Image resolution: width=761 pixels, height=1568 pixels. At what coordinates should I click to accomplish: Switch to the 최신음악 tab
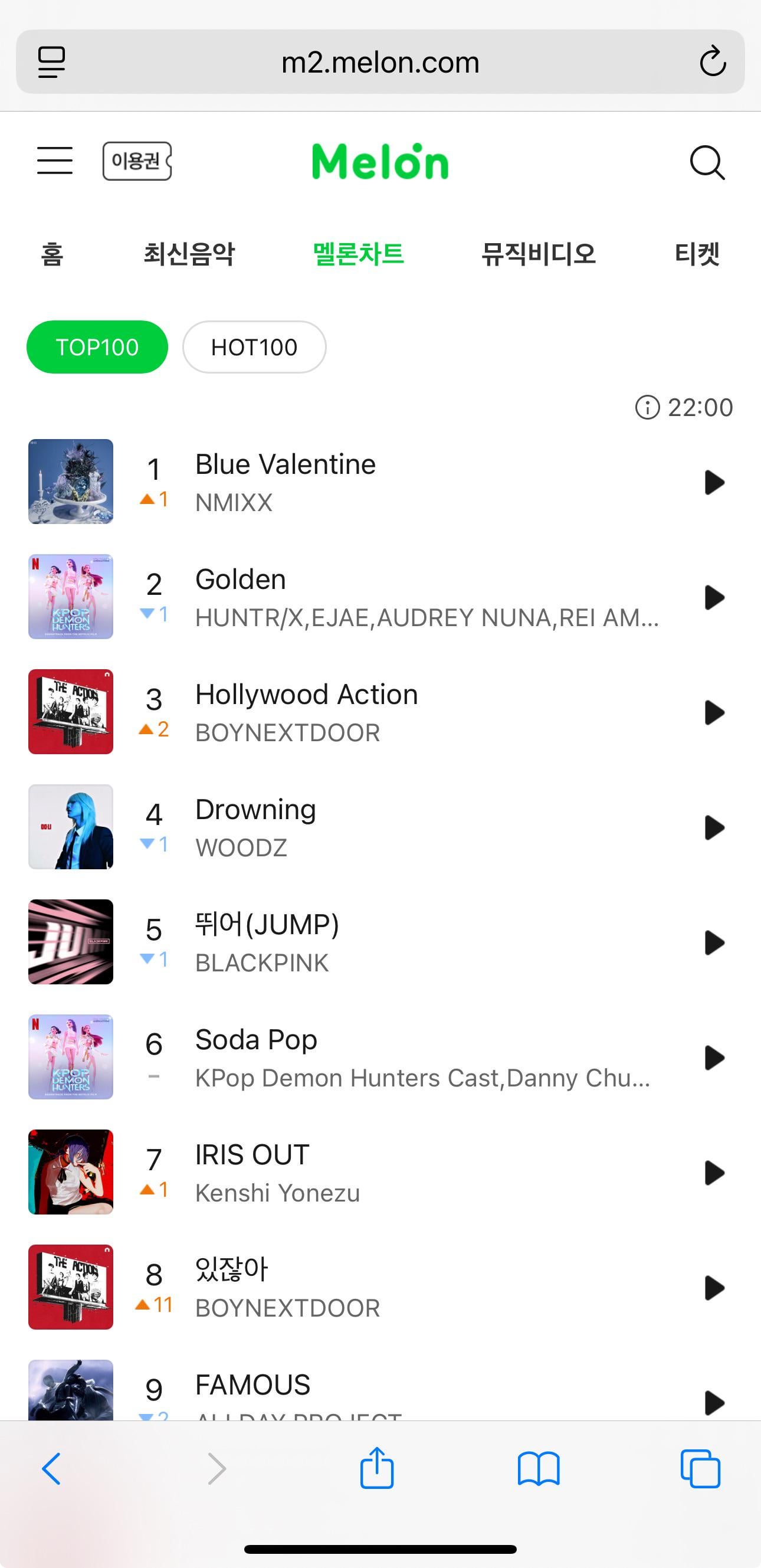(189, 254)
